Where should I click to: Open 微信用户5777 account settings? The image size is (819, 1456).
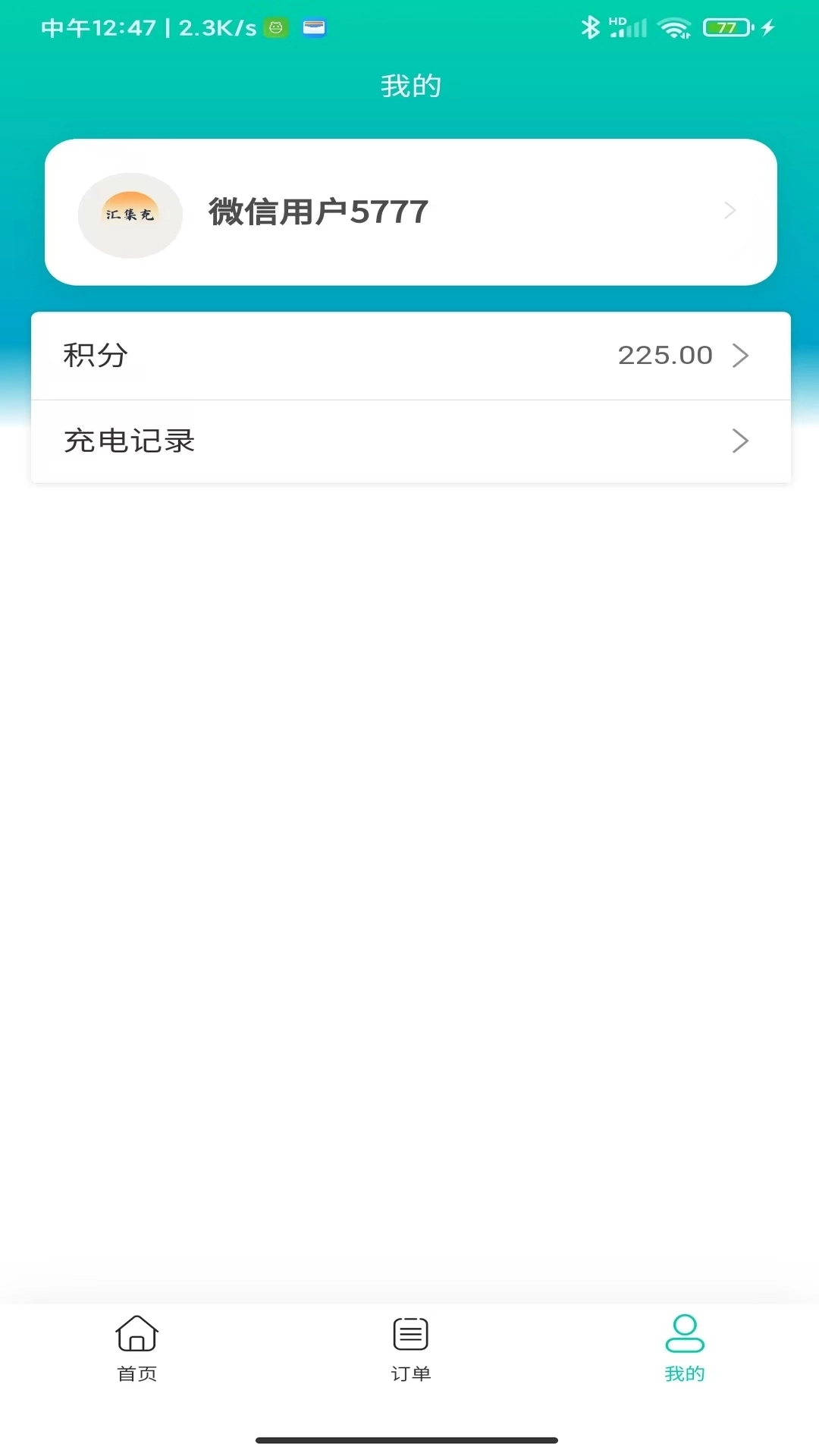coord(318,212)
